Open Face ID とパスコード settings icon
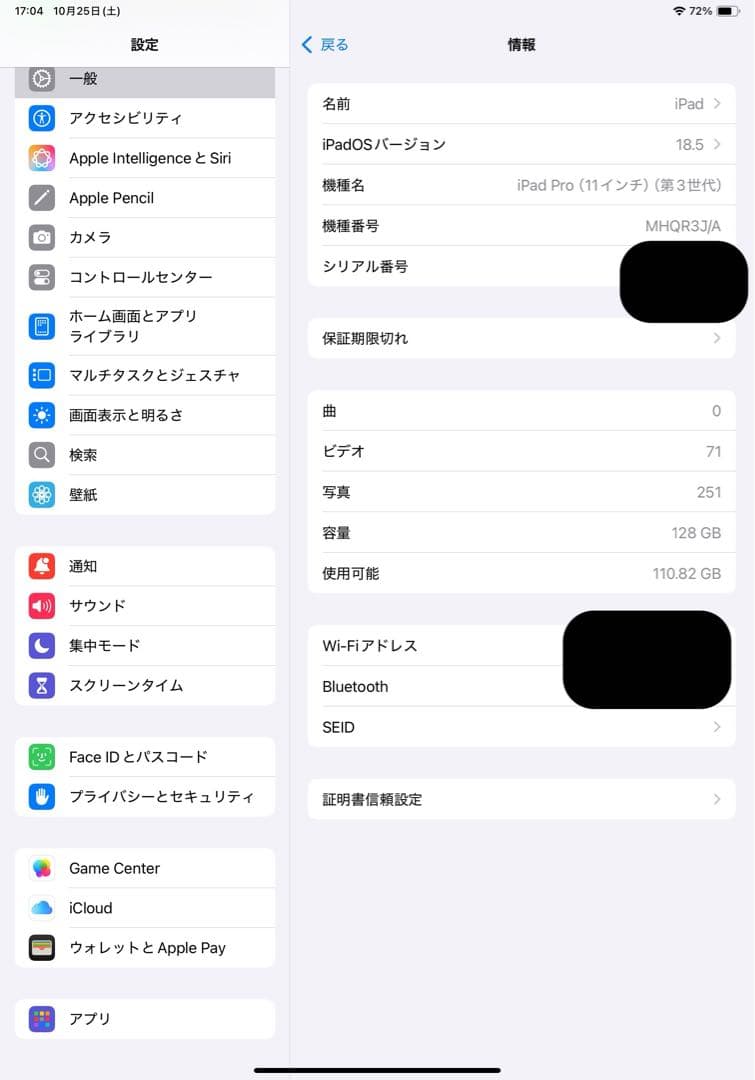Screen dimensions: 755x1080 [41, 757]
